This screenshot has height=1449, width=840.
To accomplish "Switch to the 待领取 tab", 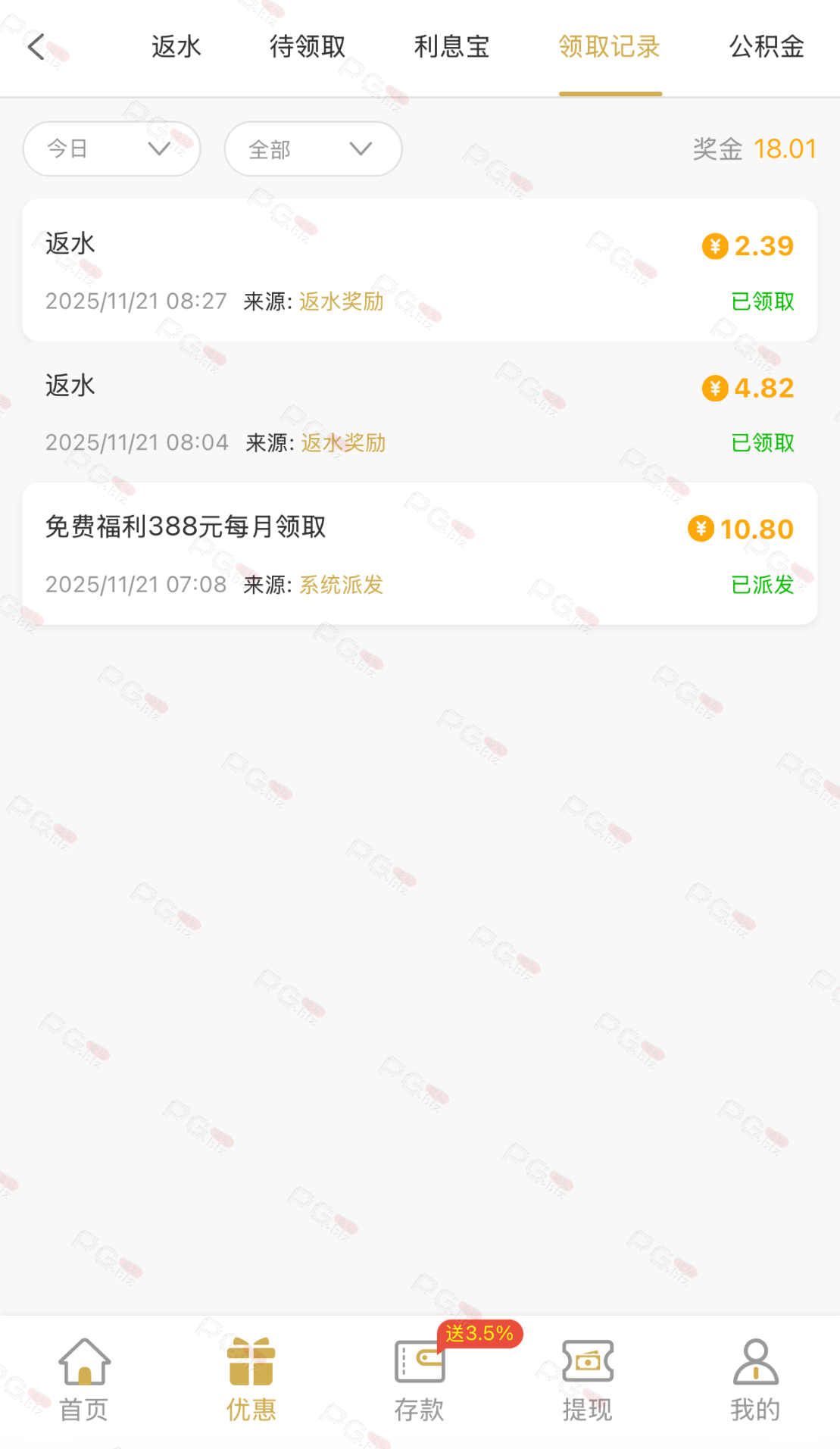I will pos(308,47).
